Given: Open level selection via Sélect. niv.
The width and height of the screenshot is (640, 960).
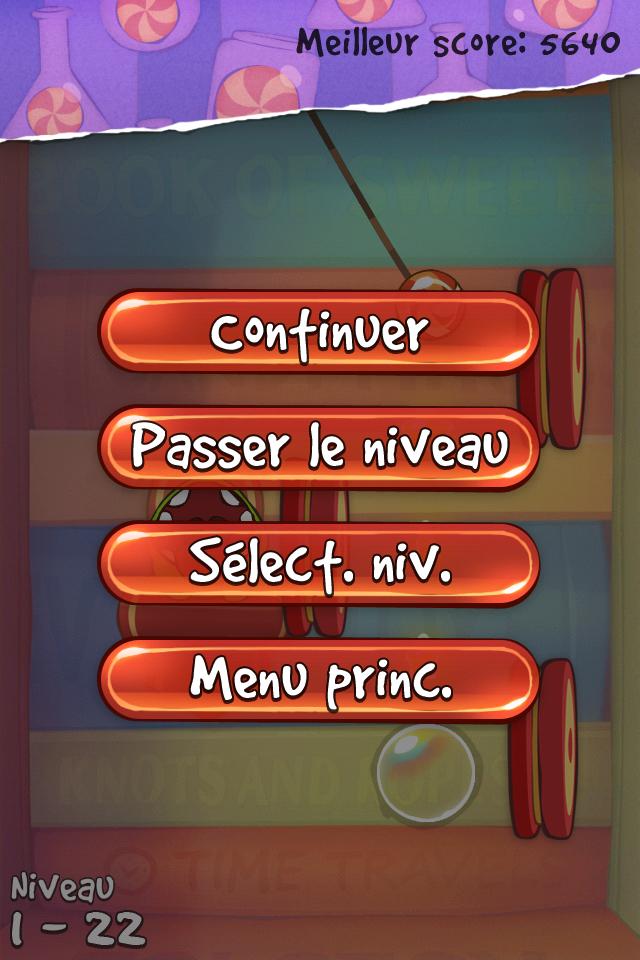Looking at the screenshot, I should click(x=319, y=564).
